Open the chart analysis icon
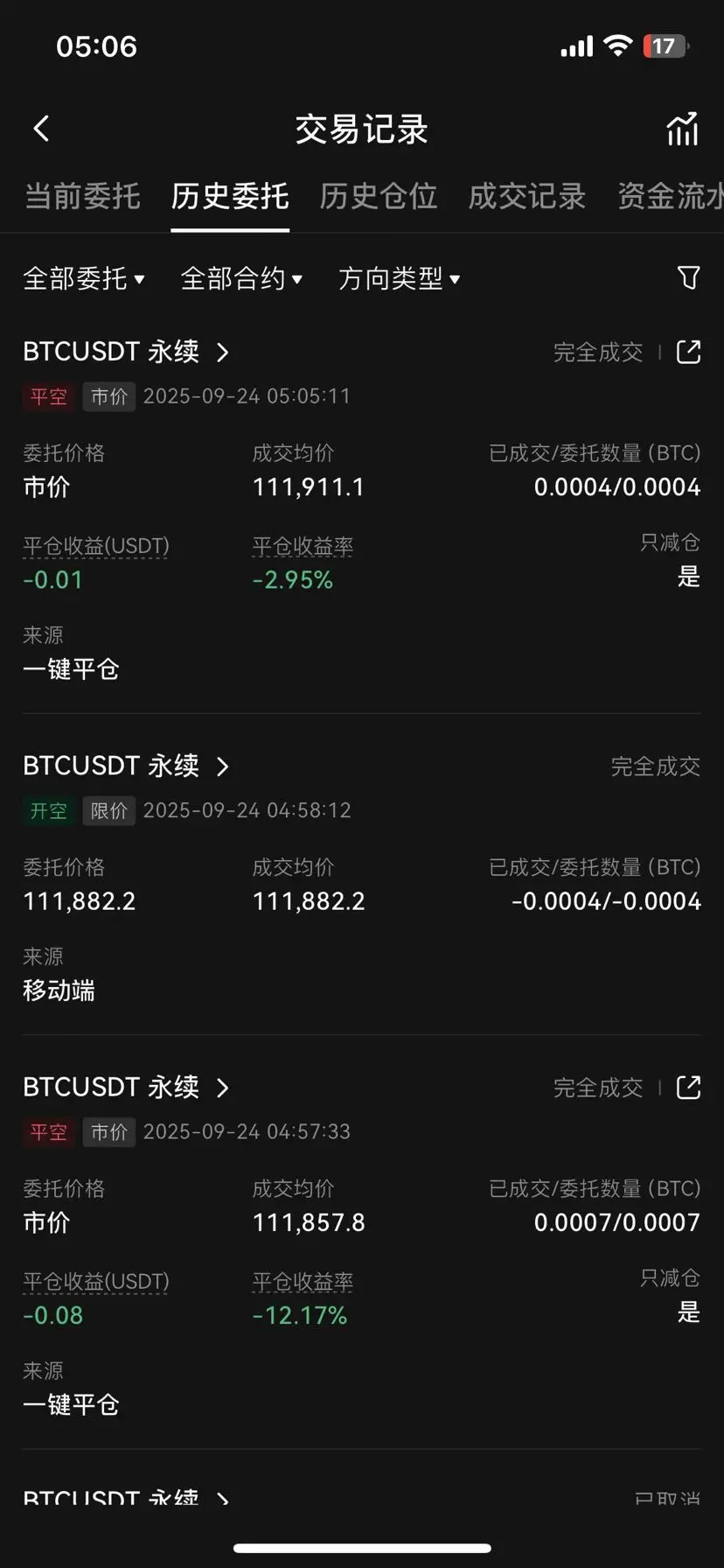724x1568 pixels. pyautogui.click(x=682, y=129)
